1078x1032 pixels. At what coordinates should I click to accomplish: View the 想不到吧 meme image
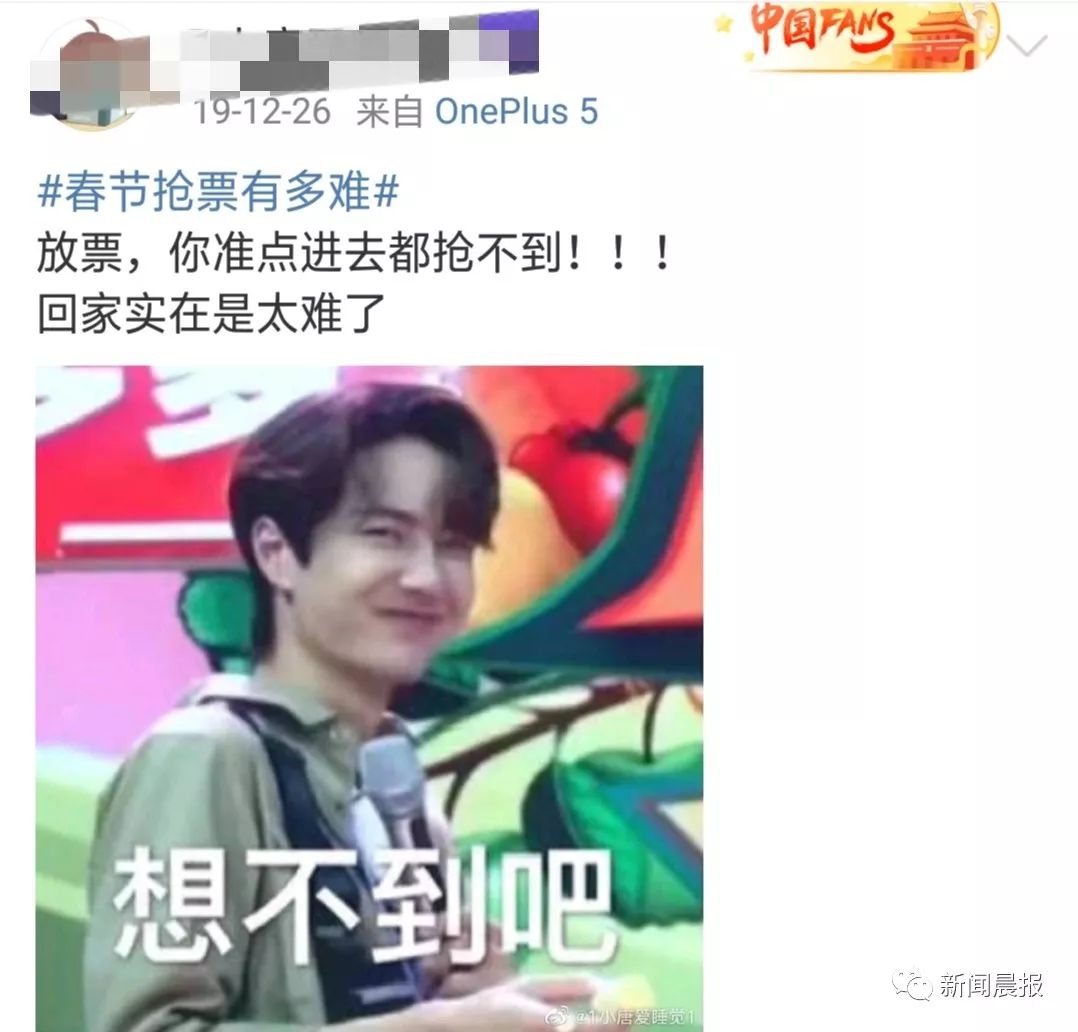(369, 698)
